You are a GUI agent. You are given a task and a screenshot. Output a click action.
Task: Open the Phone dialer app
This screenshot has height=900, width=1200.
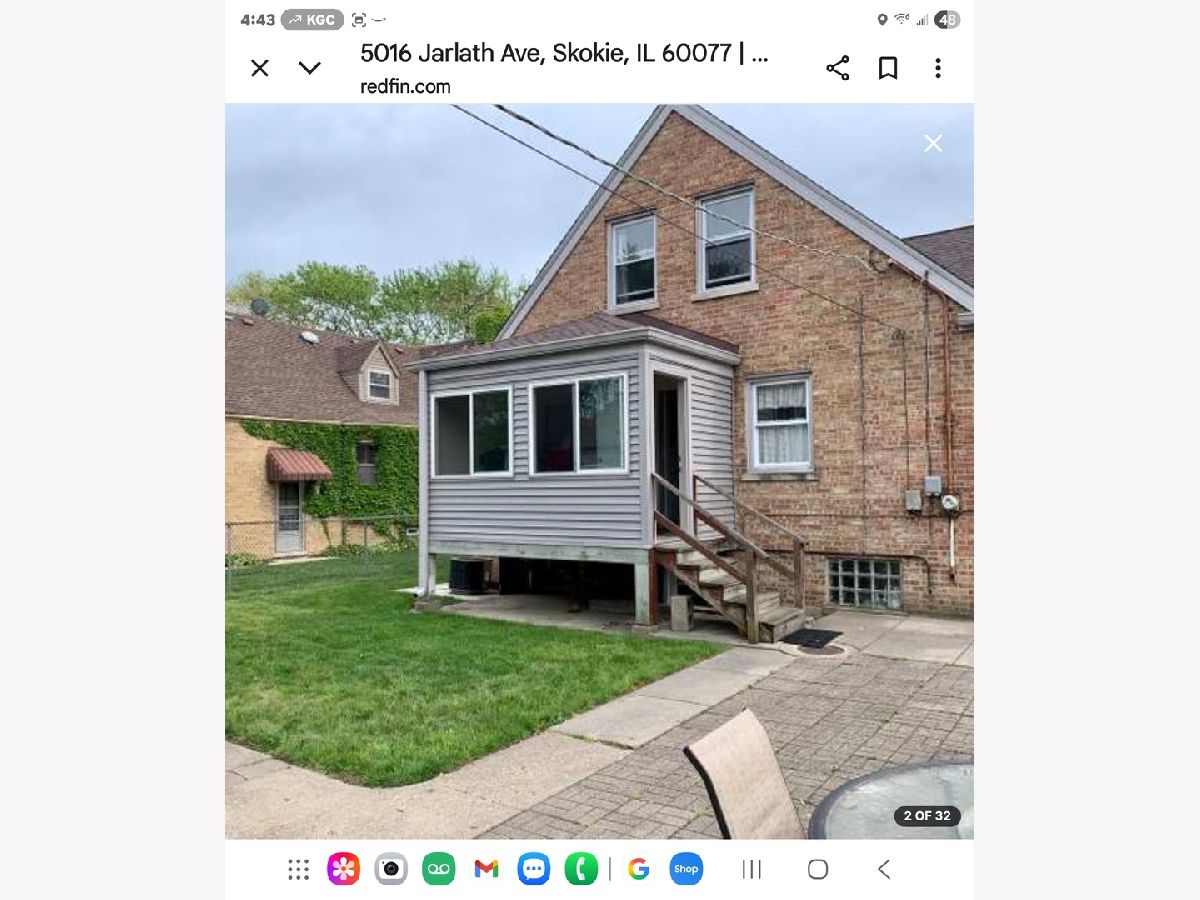tap(581, 869)
